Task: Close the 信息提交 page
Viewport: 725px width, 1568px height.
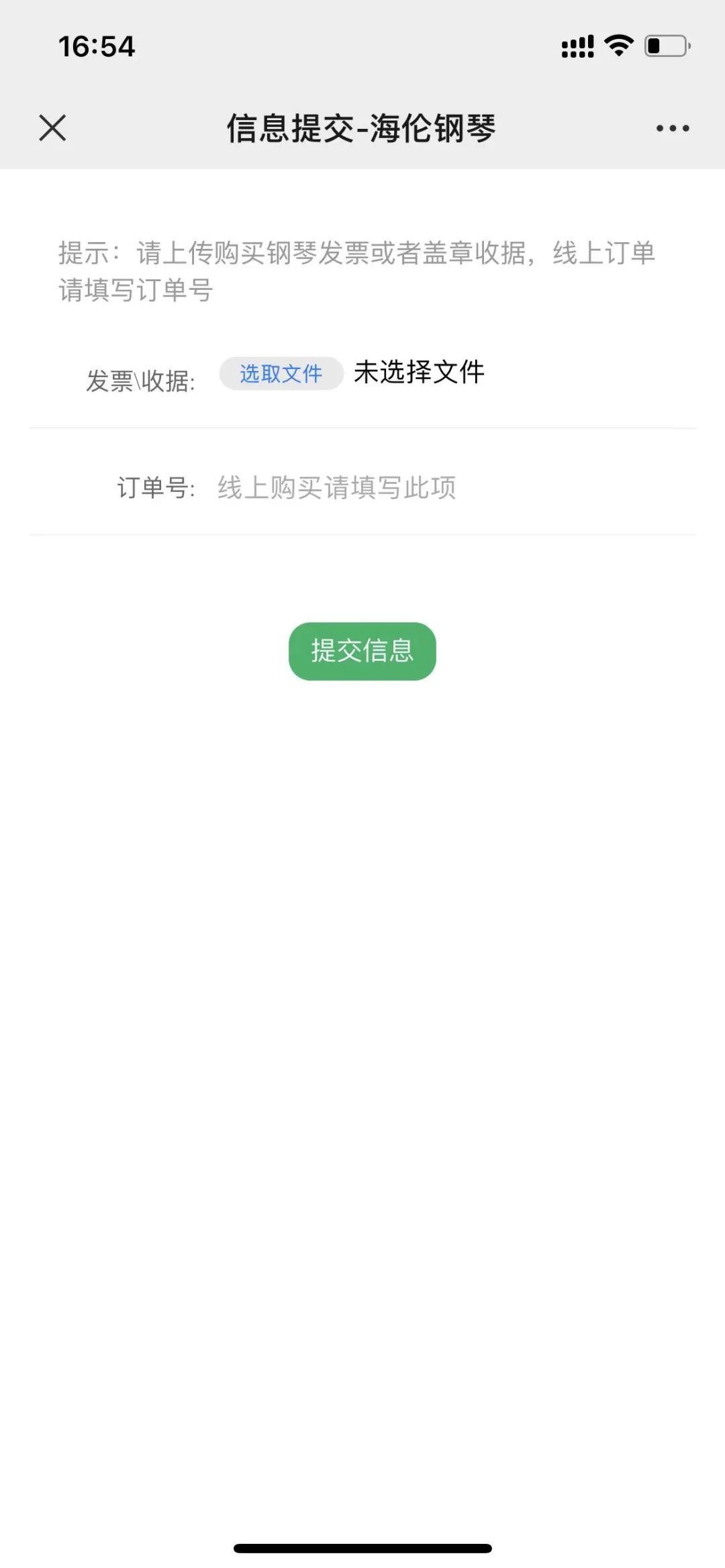Action: tap(52, 127)
